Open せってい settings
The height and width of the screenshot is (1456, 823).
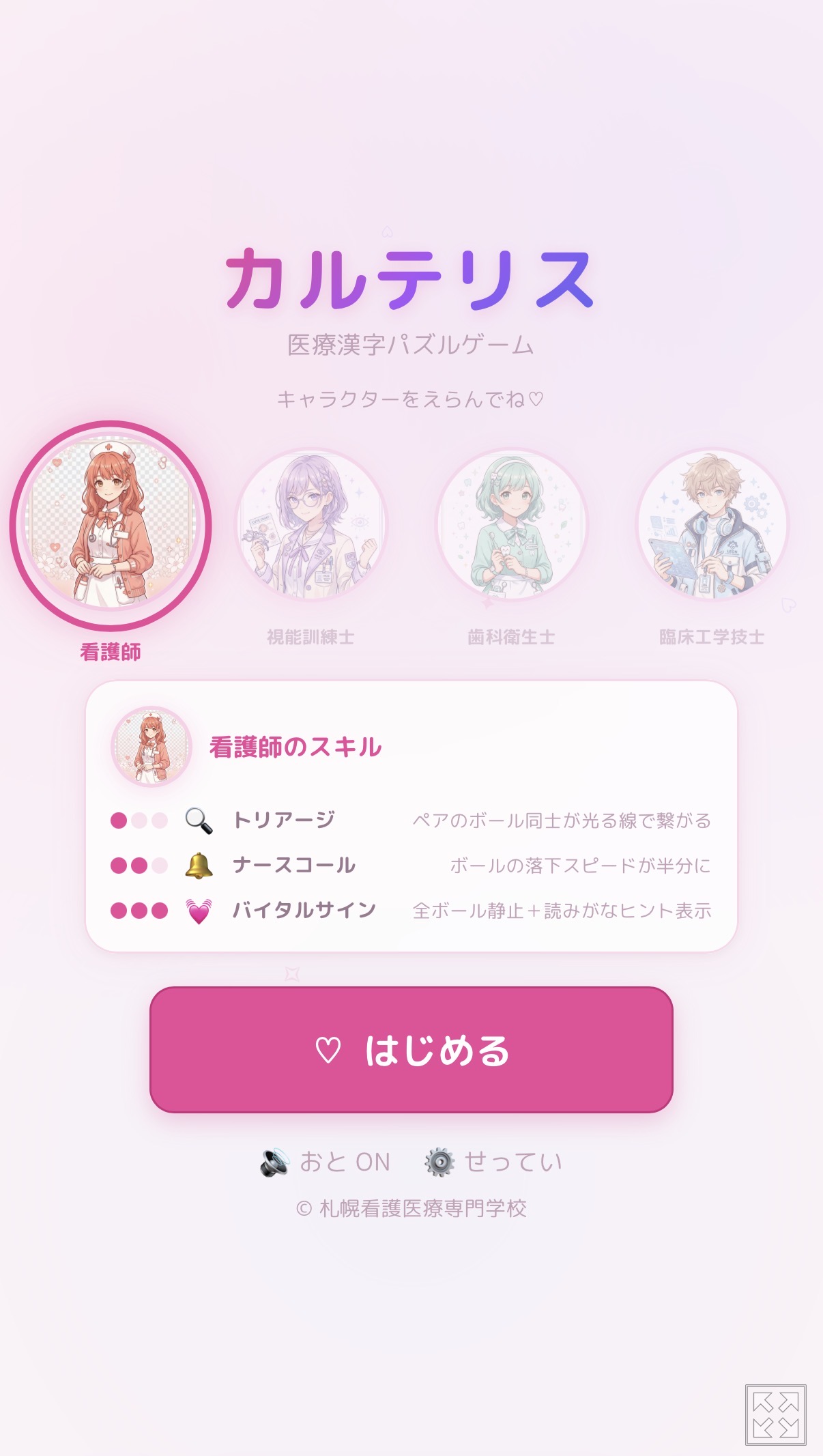[493, 1162]
